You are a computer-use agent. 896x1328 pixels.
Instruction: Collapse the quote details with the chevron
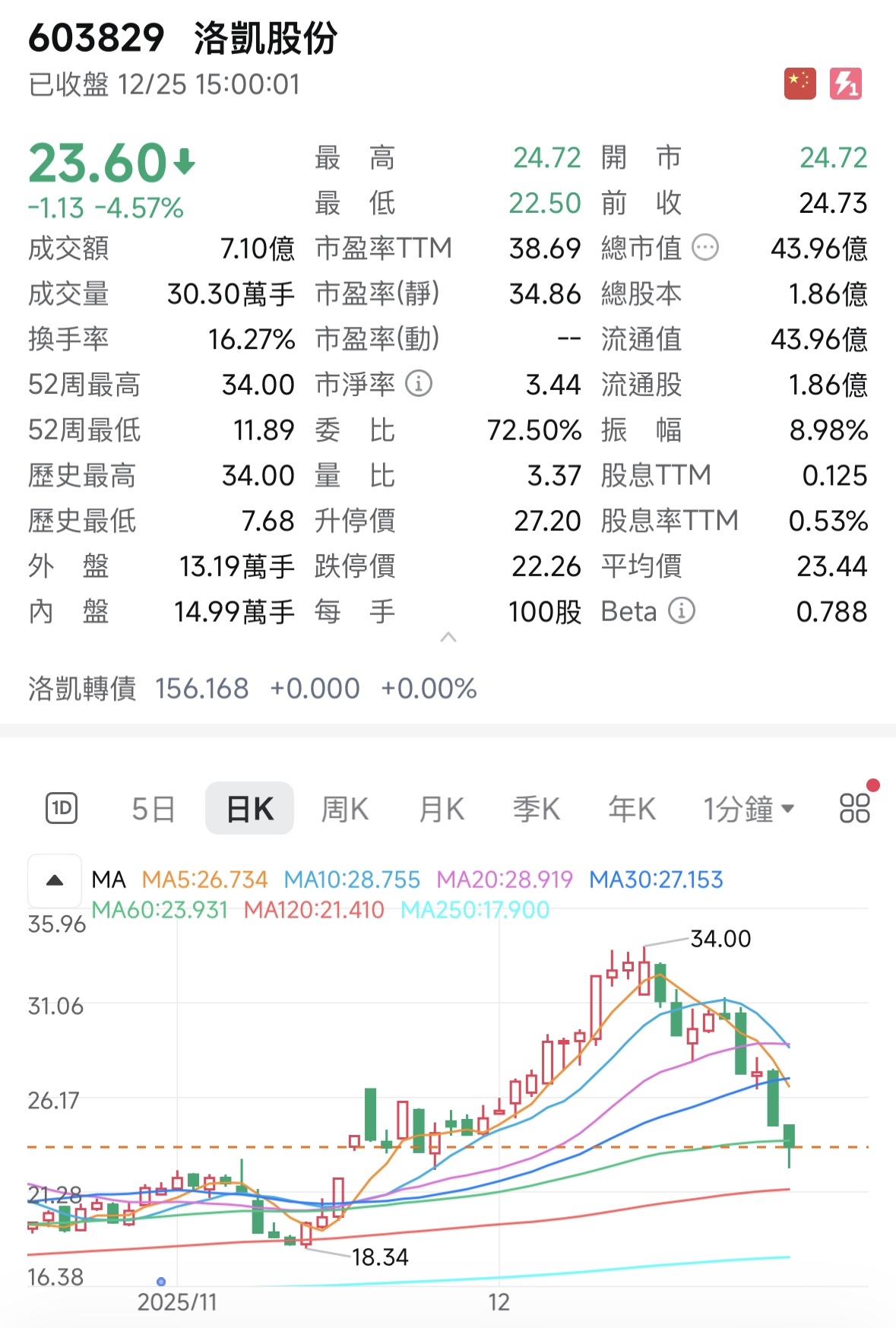[x=448, y=639]
